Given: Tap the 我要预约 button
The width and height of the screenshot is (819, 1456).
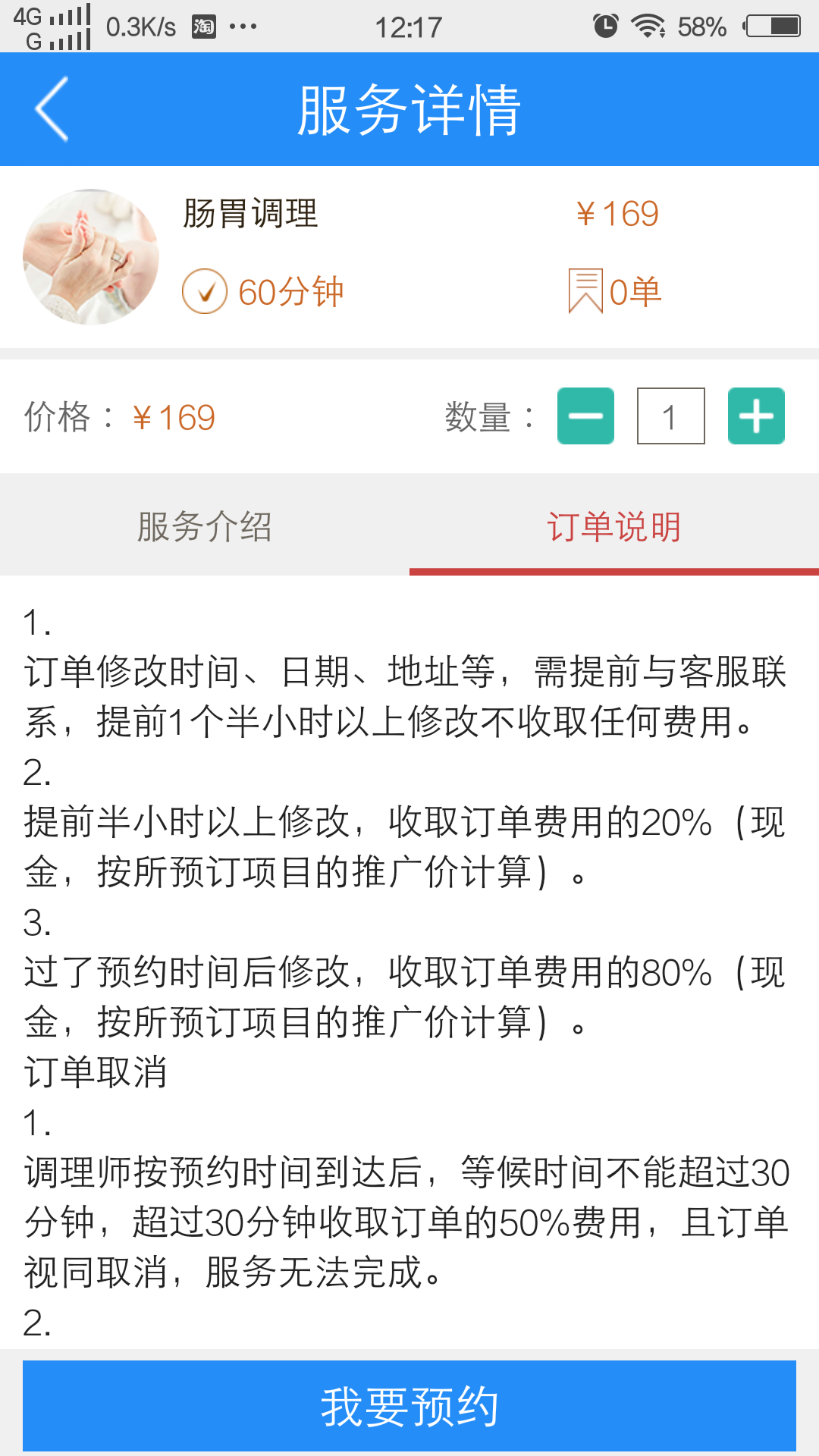Looking at the screenshot, I should 409,1405.
